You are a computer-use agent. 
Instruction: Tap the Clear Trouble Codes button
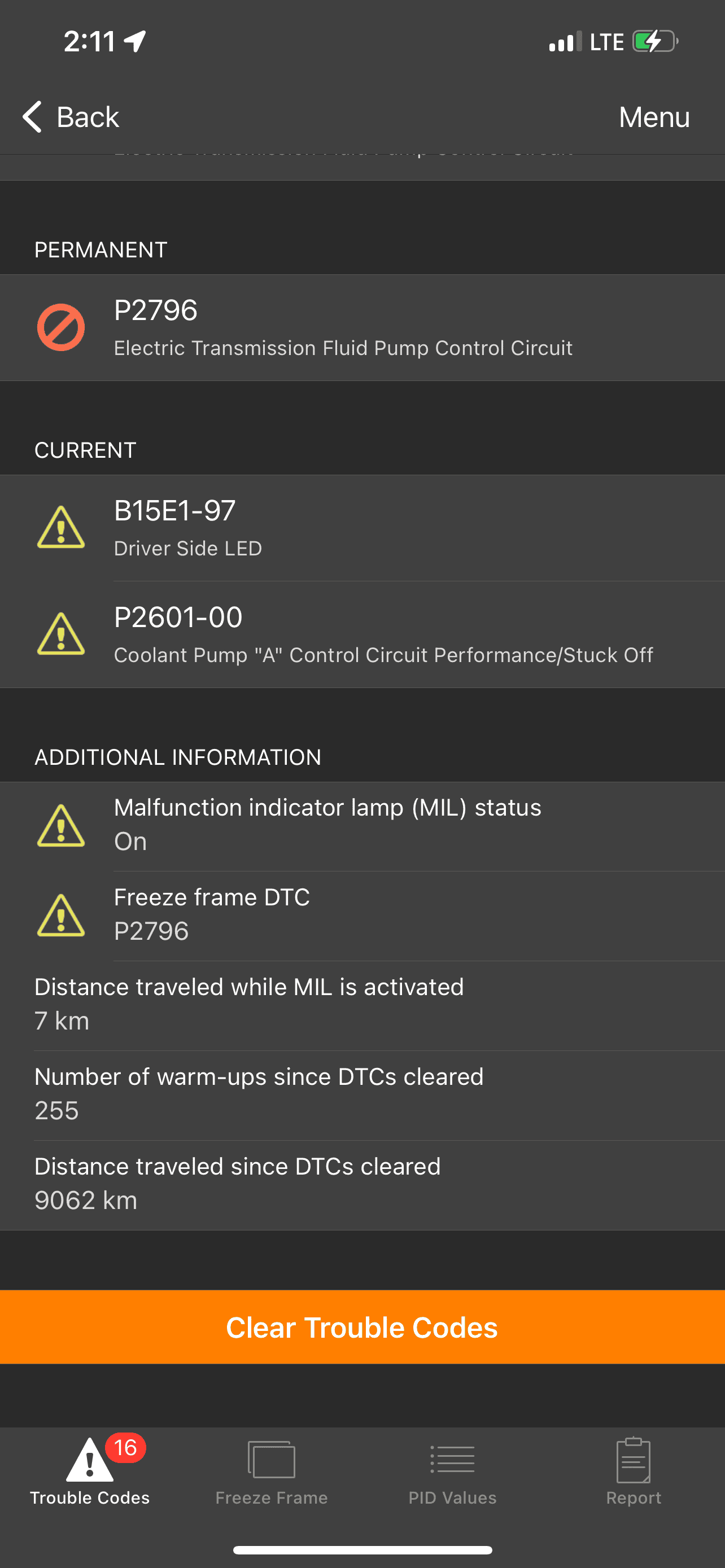click(362, 1327)
